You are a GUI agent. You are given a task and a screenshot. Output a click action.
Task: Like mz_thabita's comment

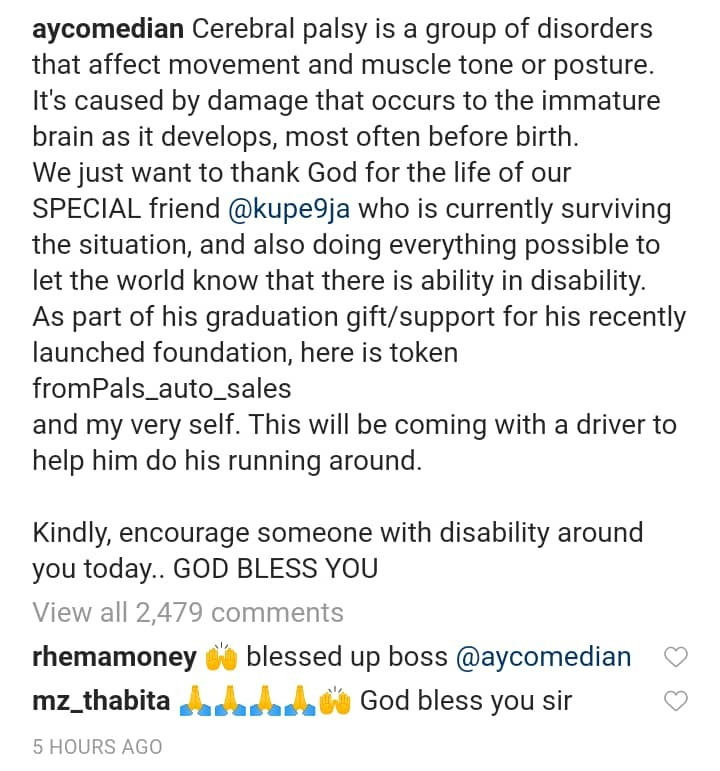(677, 701)
